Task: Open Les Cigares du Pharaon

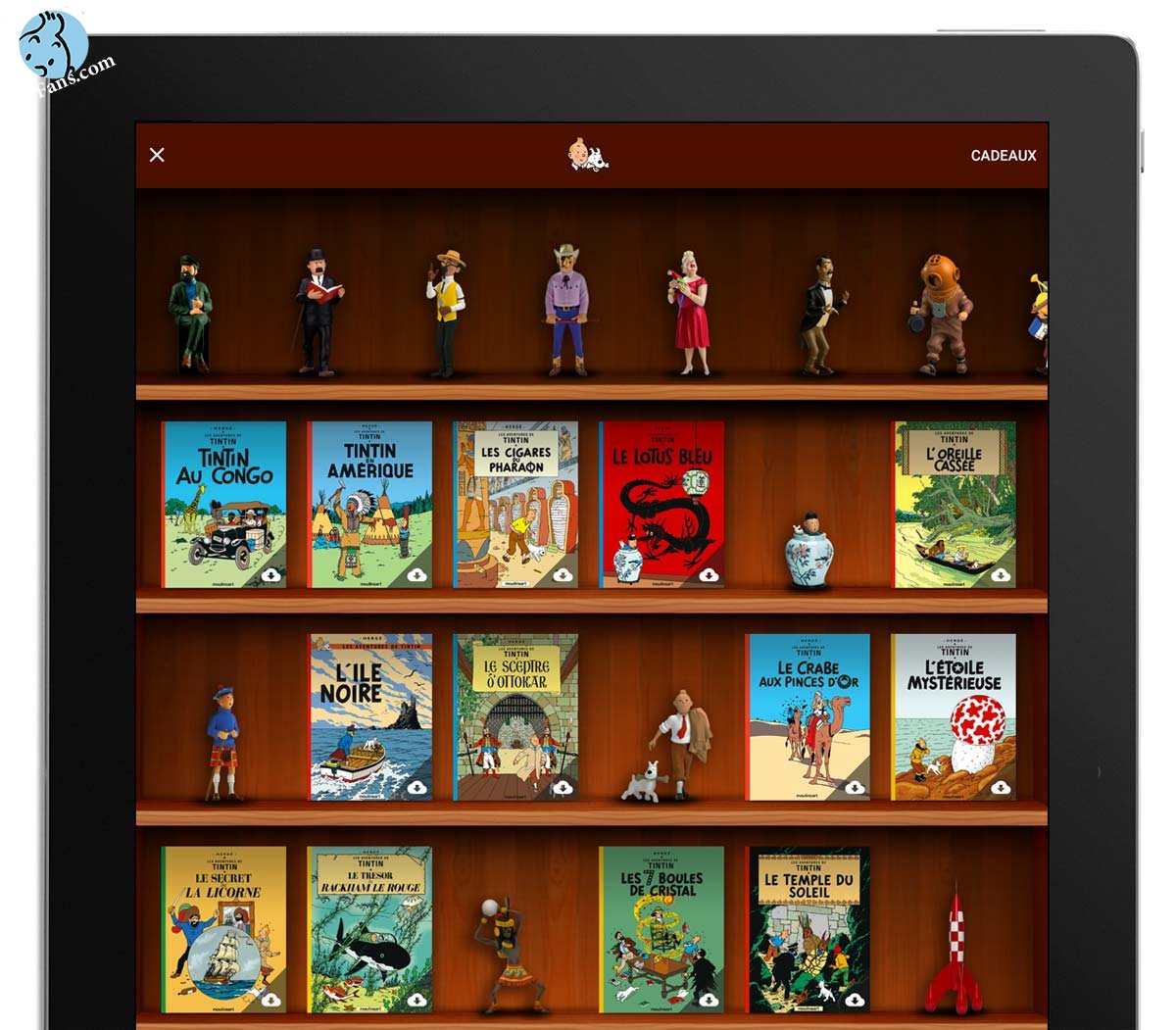Action: pyautogui.click(x=515, y=505)
